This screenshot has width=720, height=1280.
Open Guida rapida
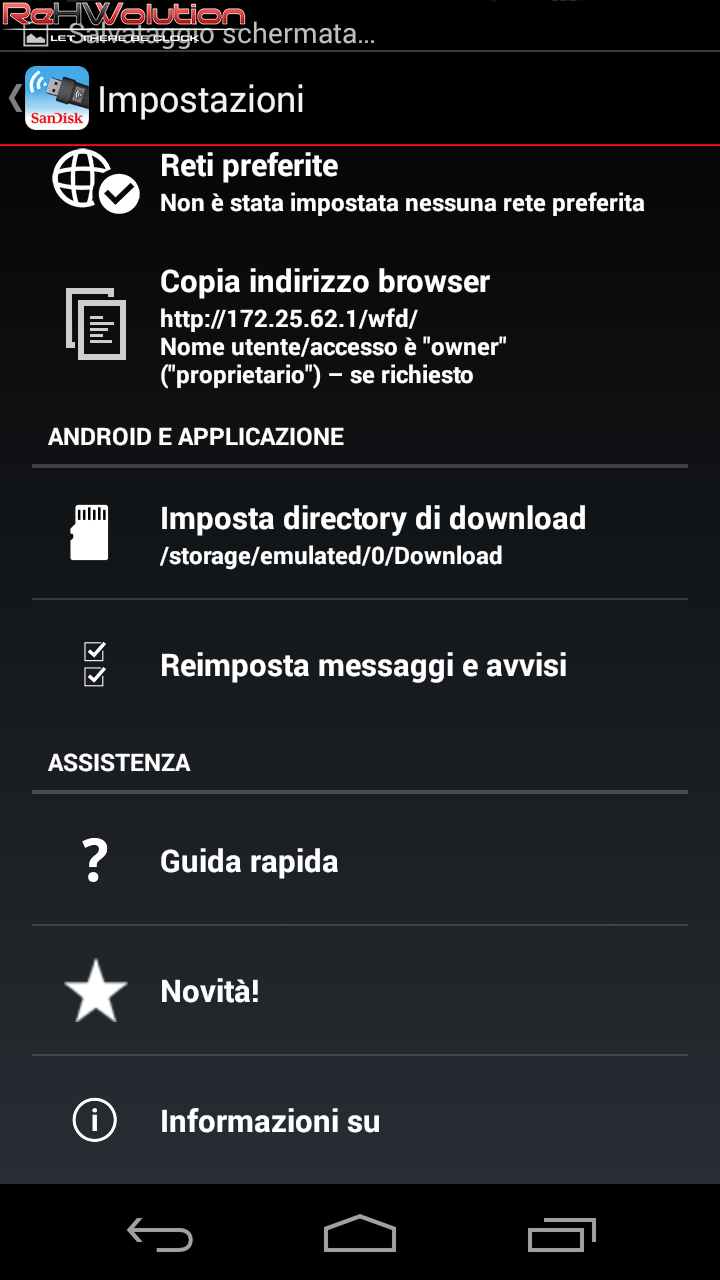pyautogui.click(x=360, y=860)
